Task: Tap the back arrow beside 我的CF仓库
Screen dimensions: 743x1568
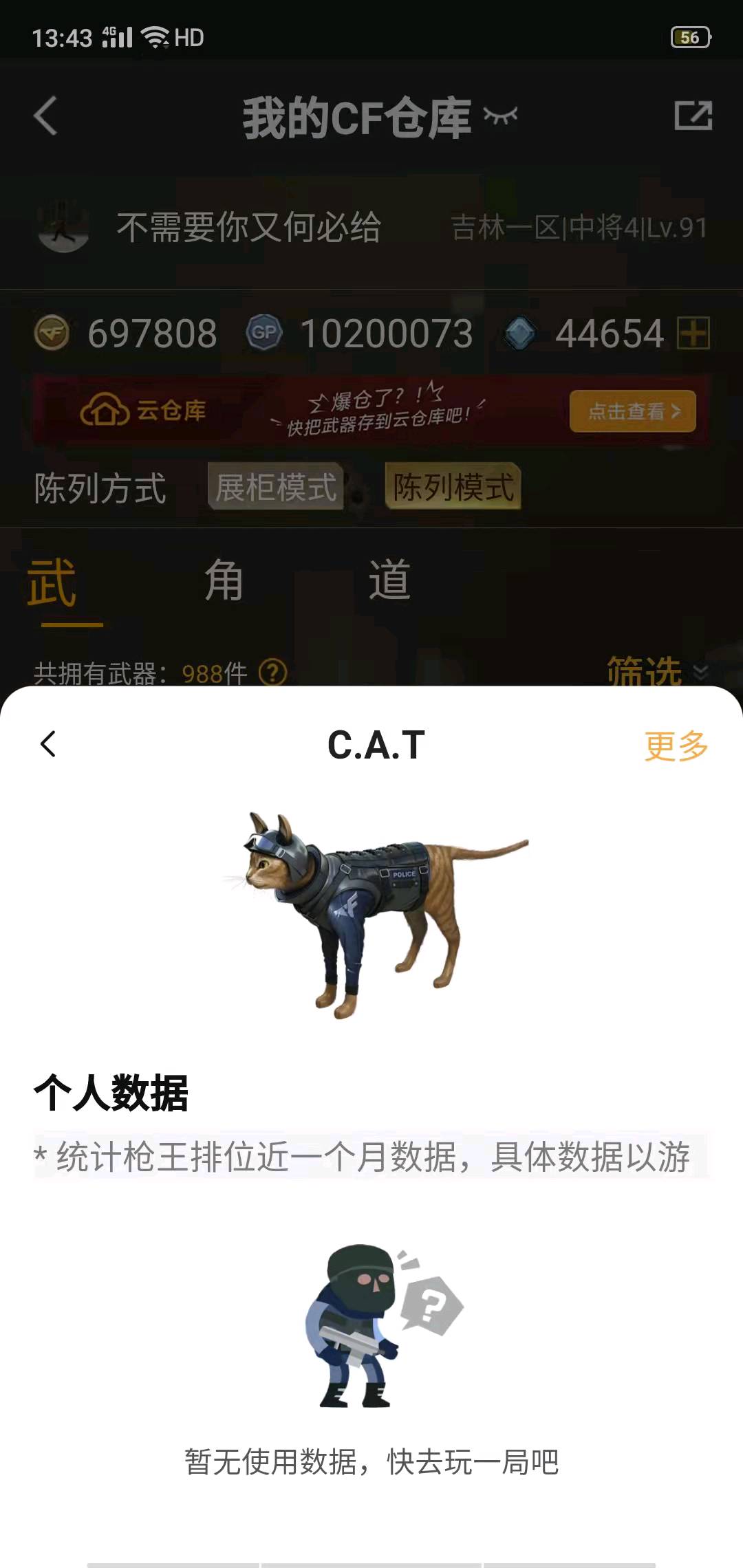Action: pos(45,116)
